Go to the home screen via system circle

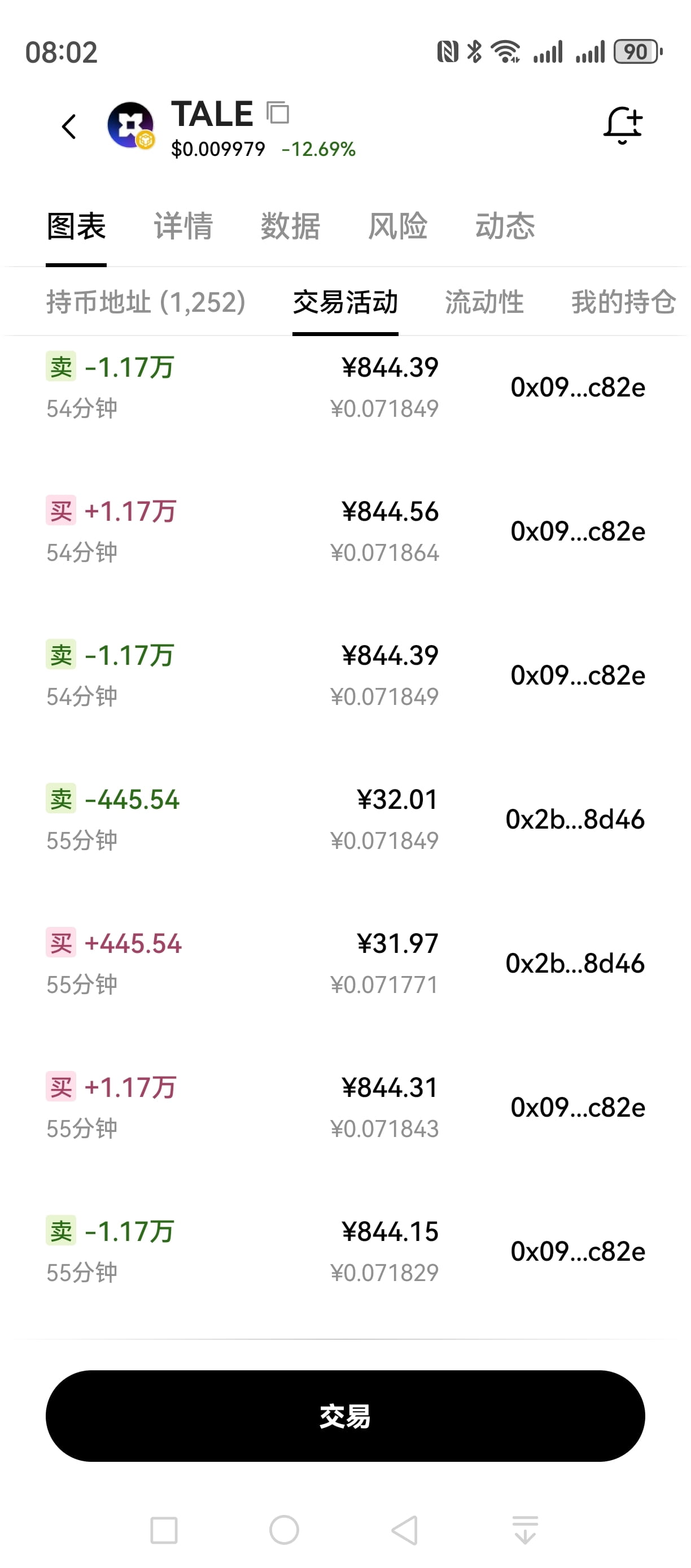(284, 1530)
